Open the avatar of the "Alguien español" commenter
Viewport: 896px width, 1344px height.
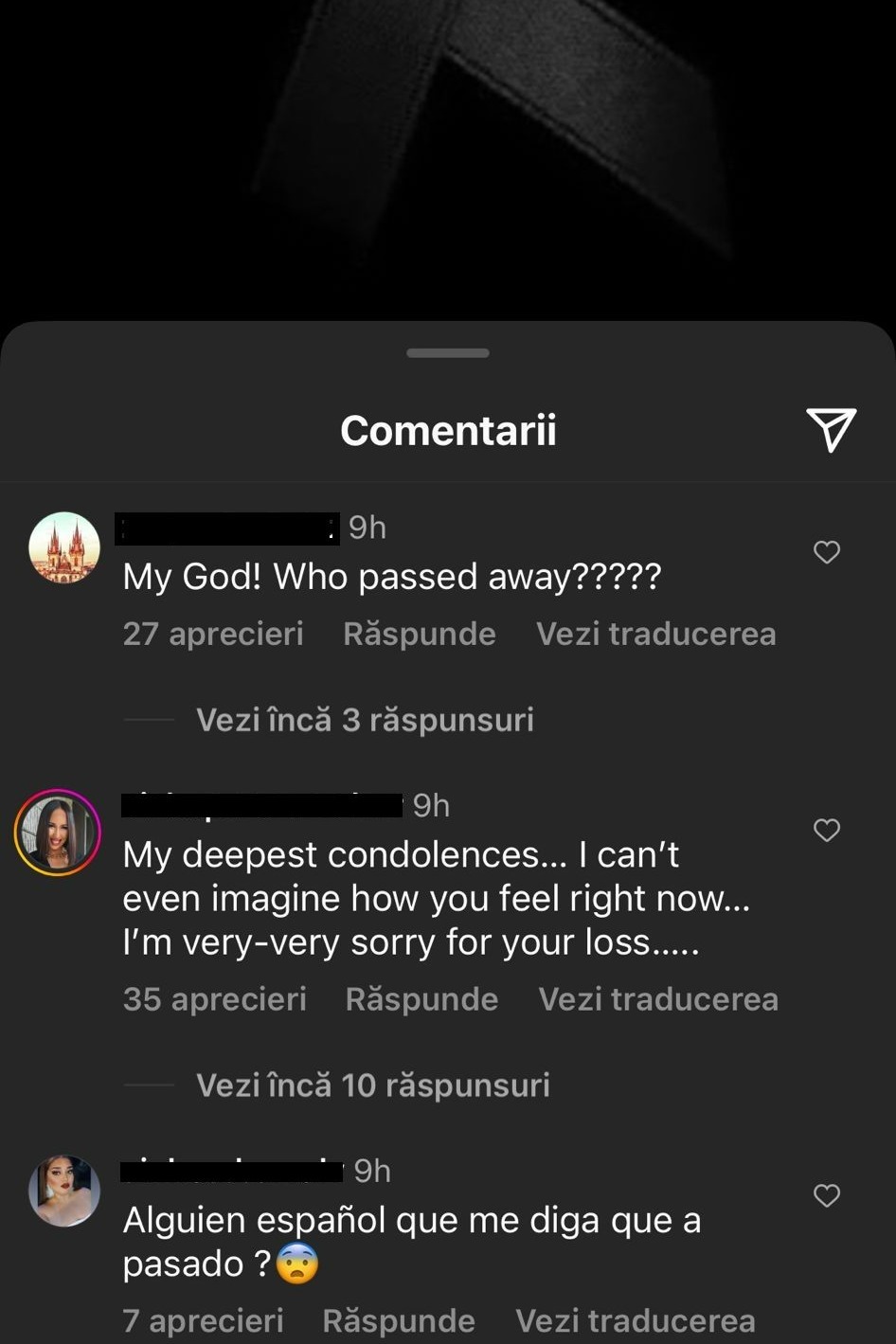click(64, 1191)
